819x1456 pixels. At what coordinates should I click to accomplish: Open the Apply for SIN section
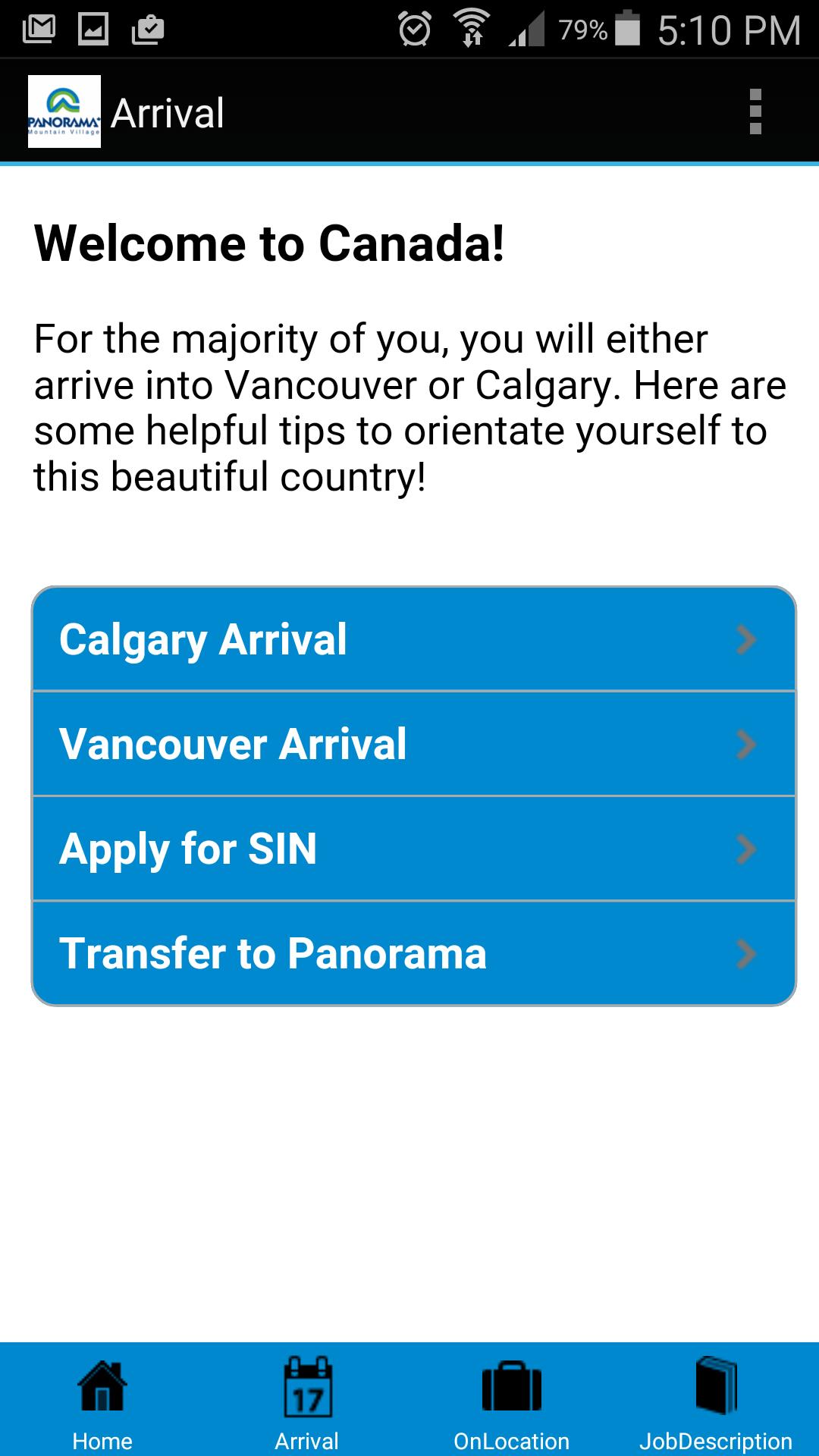(414, 849)
